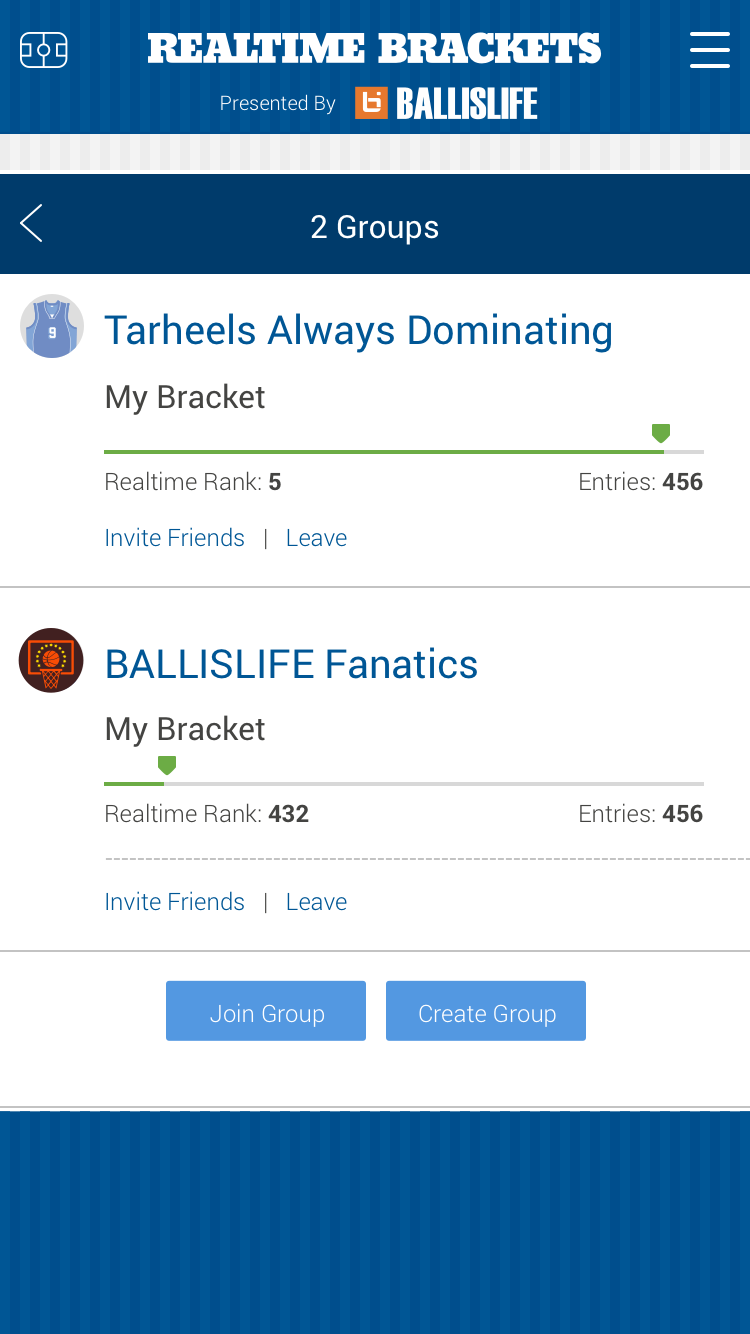Viewport: 750px width, 1334px height.
Task: Go back from 2 Groups
Action: point(32,224)
